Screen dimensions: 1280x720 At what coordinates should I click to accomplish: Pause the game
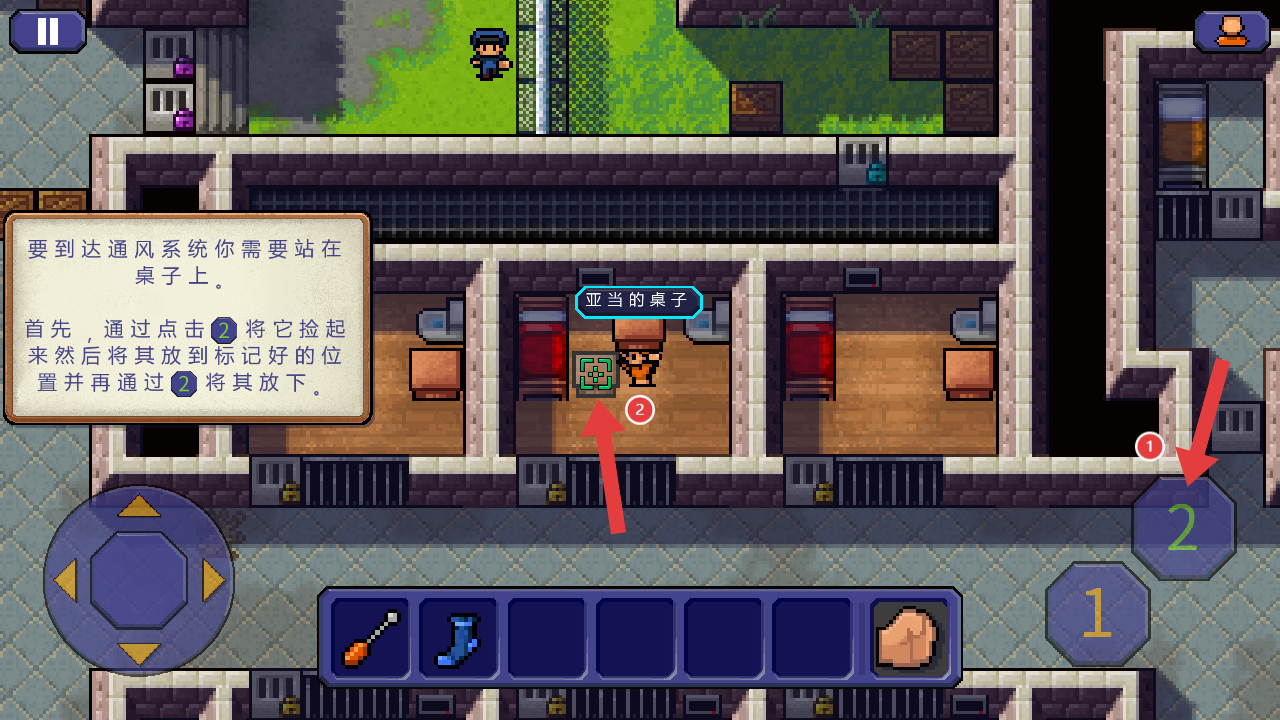pos(47,31)
